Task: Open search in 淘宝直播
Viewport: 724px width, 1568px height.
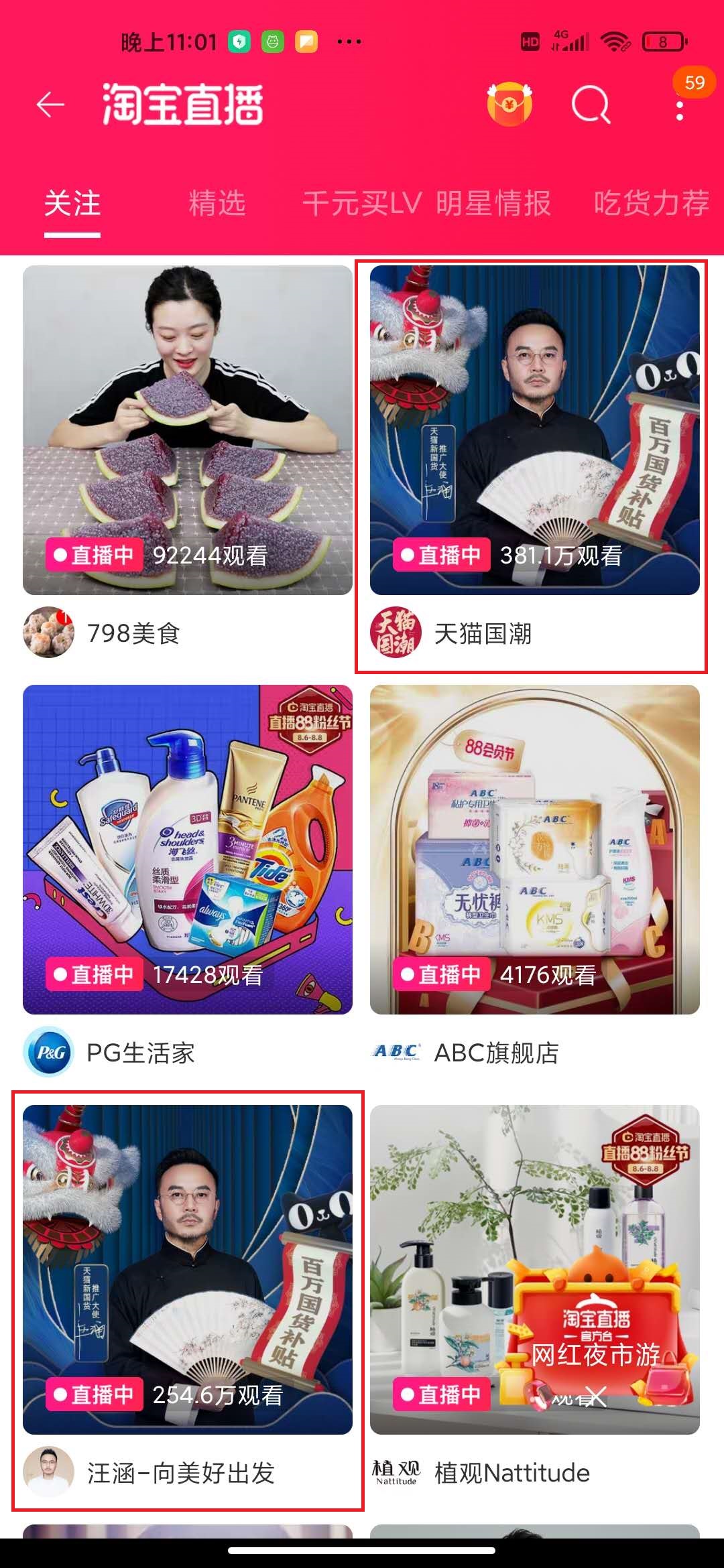Action: point(591,105)
